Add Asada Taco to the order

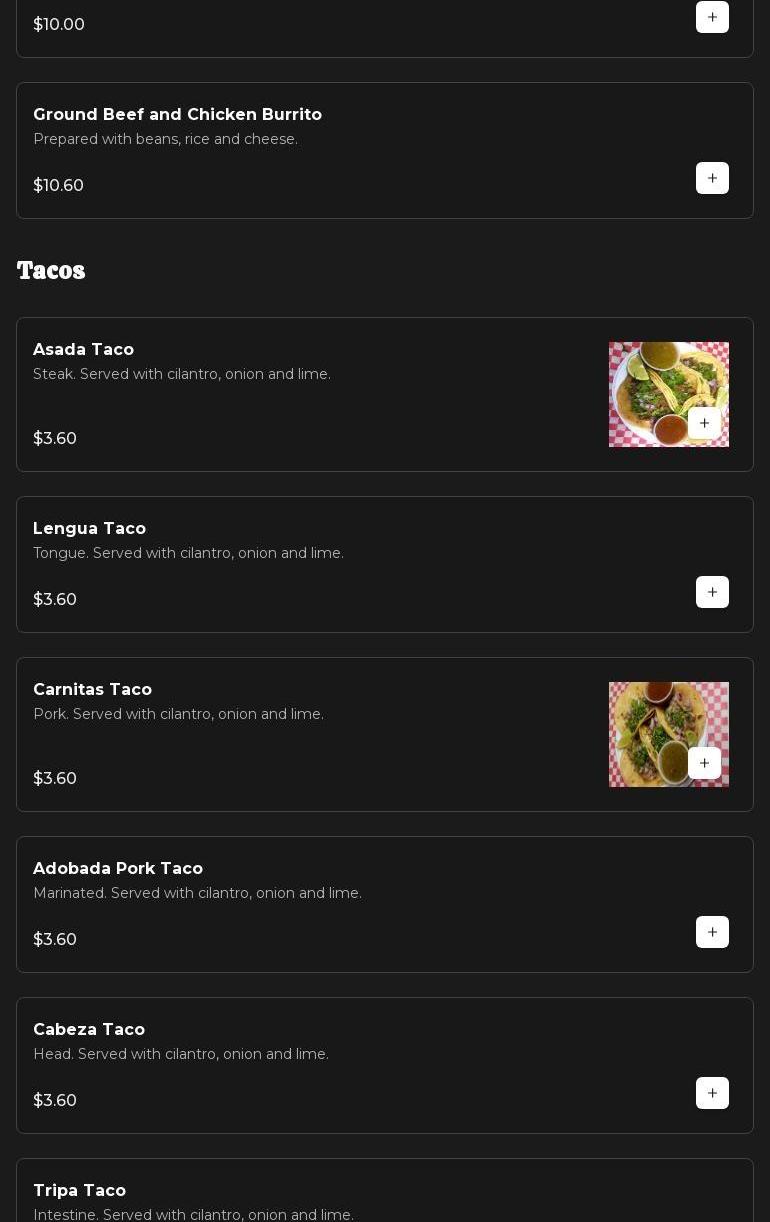[x=704, y=423]
